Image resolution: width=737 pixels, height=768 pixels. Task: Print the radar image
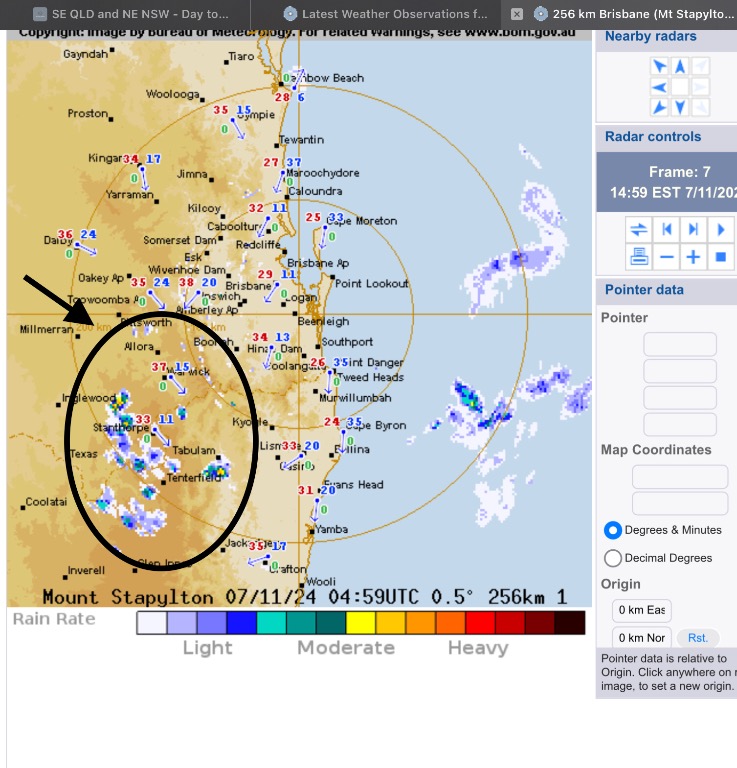[x=639, y=257]
